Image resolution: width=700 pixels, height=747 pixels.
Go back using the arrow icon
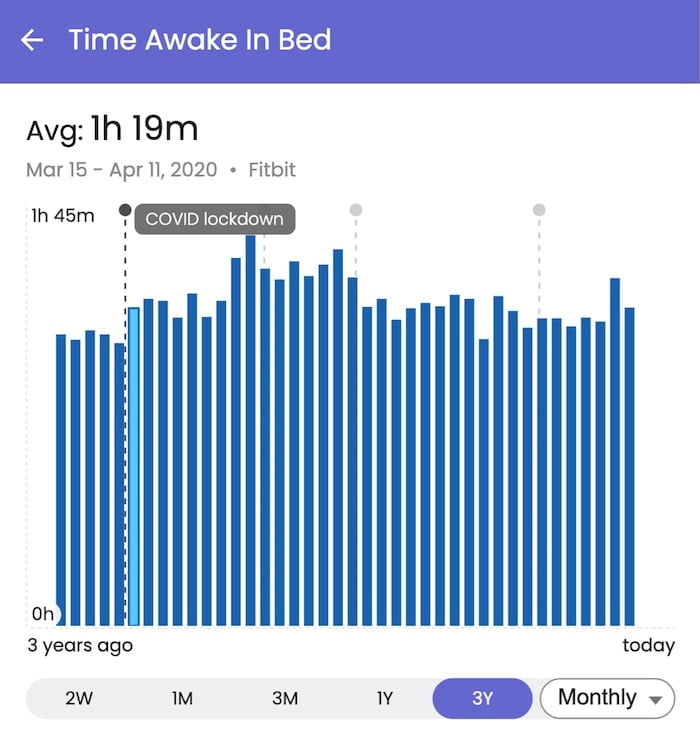(x=33, y=41)
